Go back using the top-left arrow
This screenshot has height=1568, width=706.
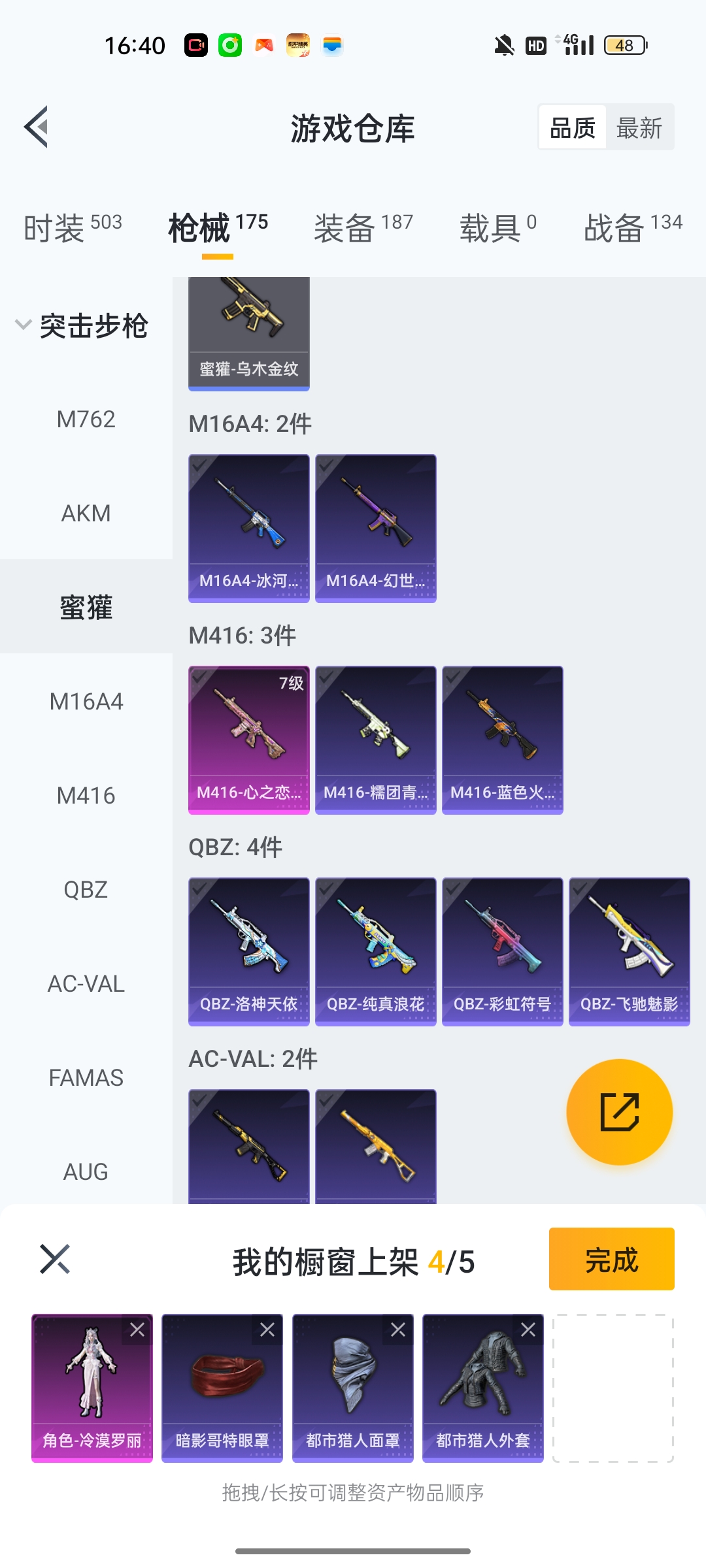[37, 127]
